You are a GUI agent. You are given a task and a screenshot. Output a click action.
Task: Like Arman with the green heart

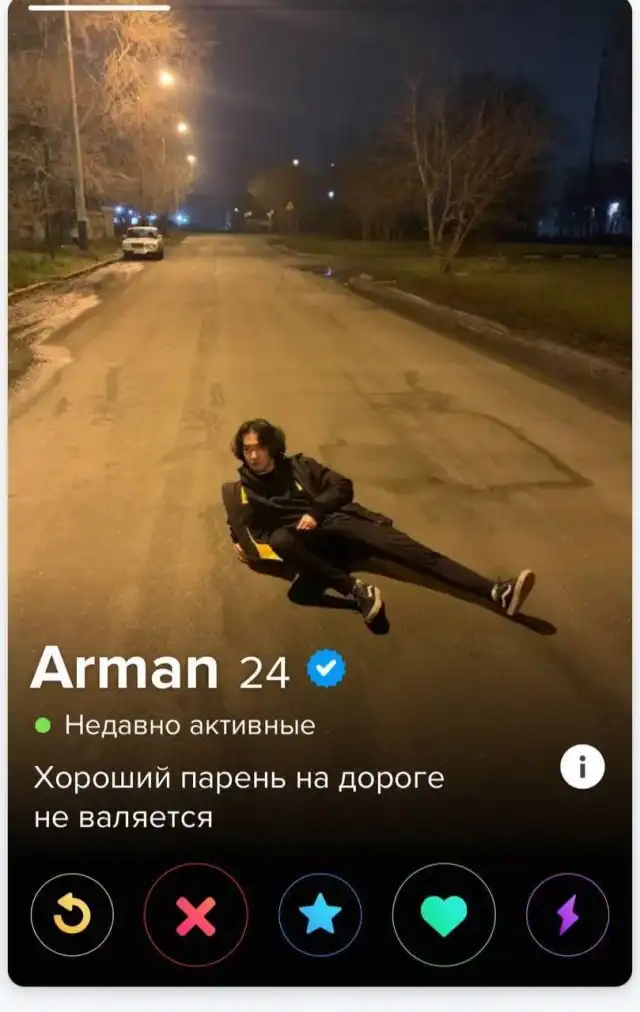pyautogui.click(x=444, y=914)
